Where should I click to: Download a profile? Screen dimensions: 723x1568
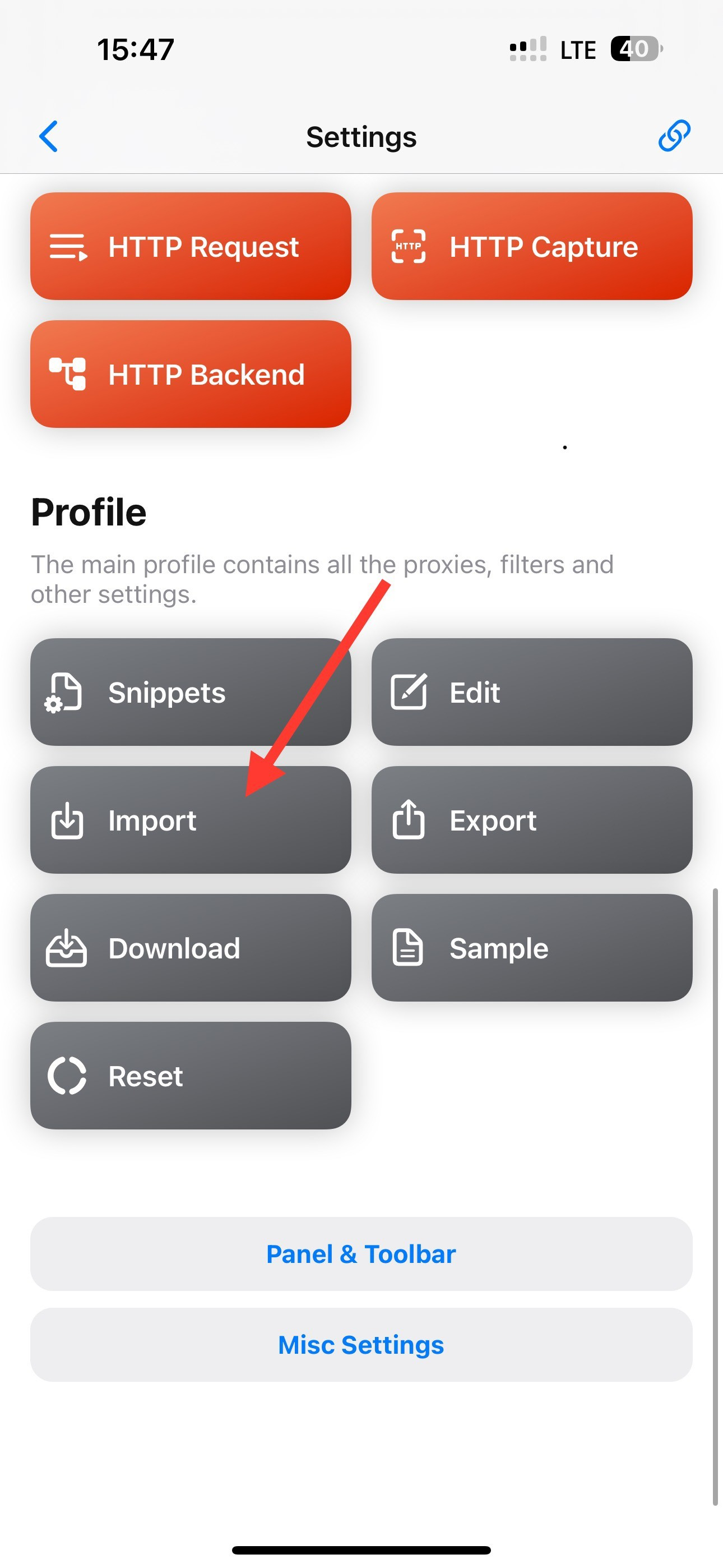191,948
